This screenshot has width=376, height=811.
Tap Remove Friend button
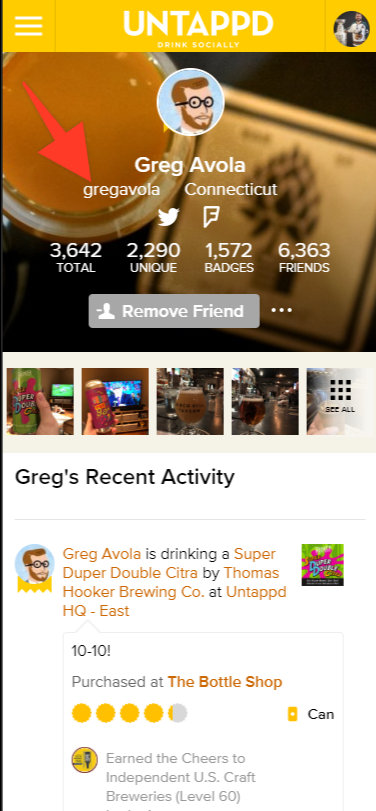tap(174, 311)
